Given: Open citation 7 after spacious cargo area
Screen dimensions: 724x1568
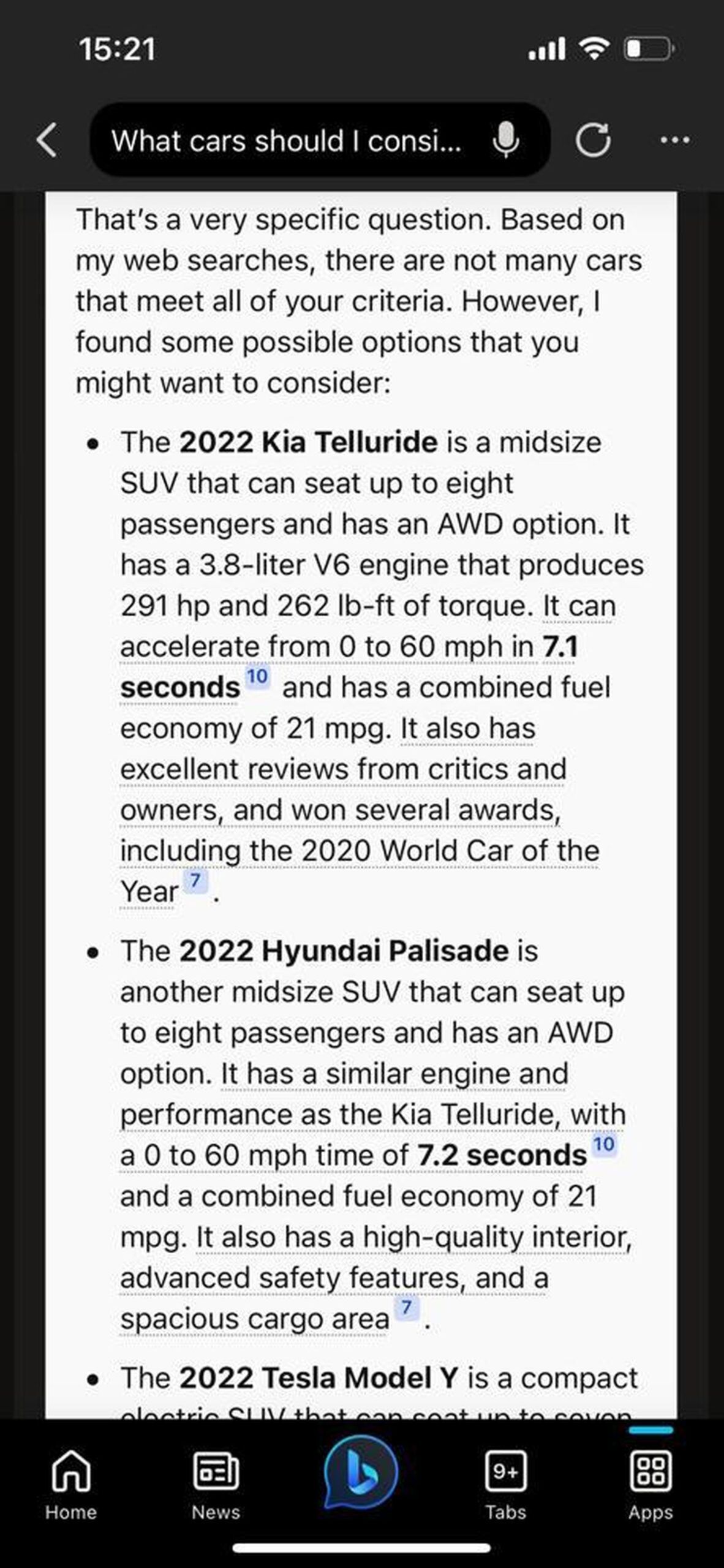Looking at the screenshot, I should click(x=405, y=1308).
